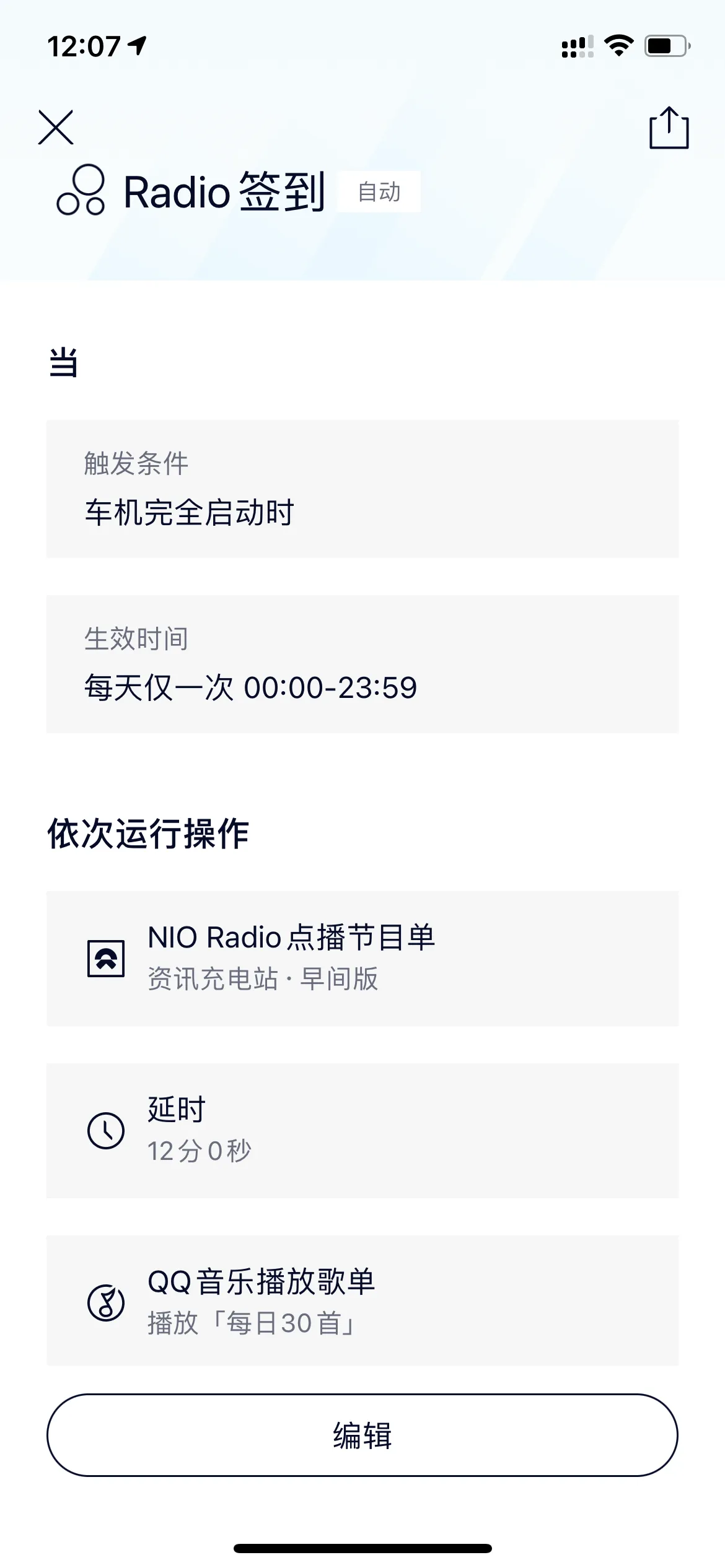Close the Radio 签到 scene page

pyautogui.click(x=56, y=128)
